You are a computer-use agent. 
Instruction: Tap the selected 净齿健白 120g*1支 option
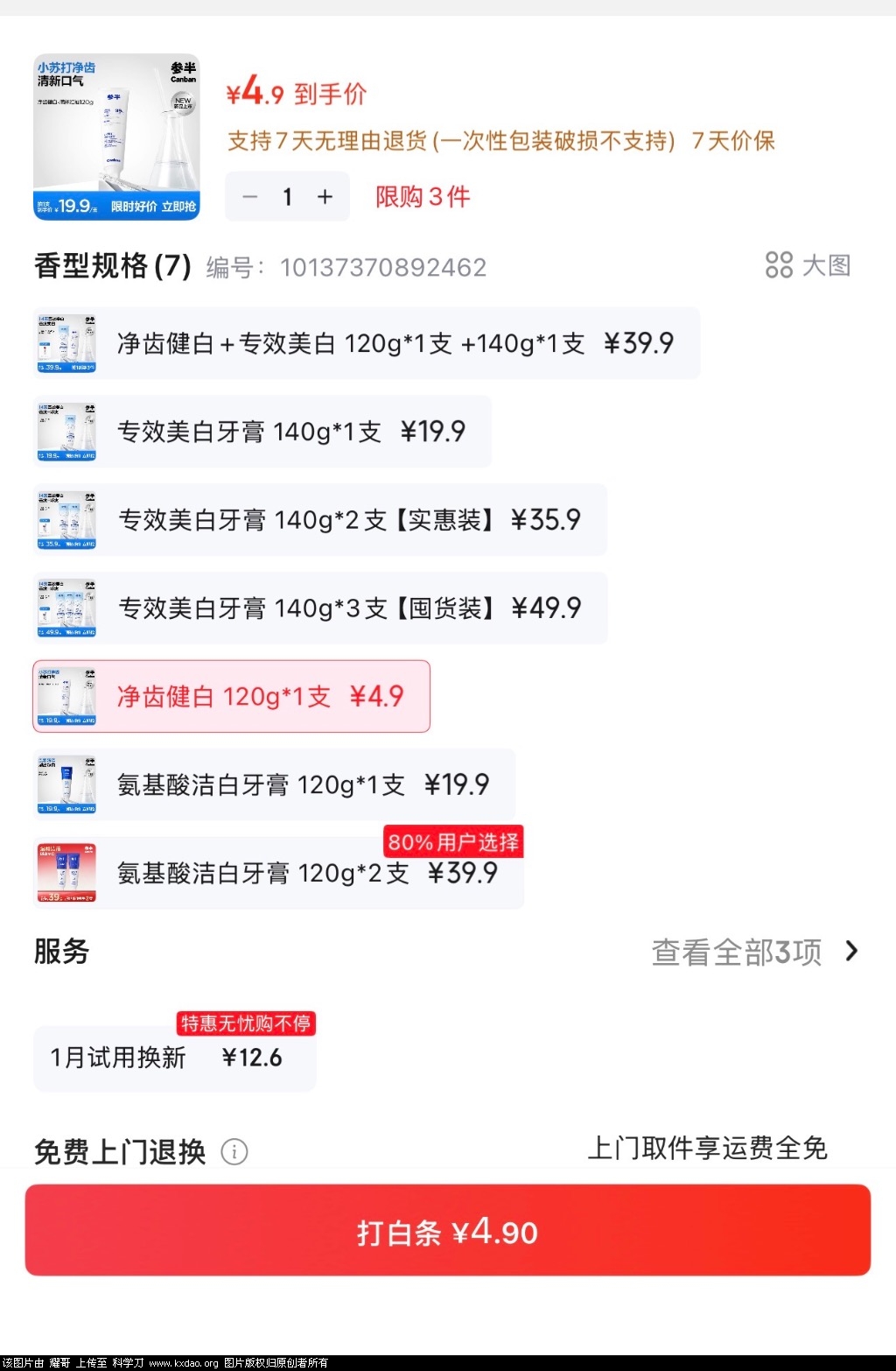[x=232, y=697]
